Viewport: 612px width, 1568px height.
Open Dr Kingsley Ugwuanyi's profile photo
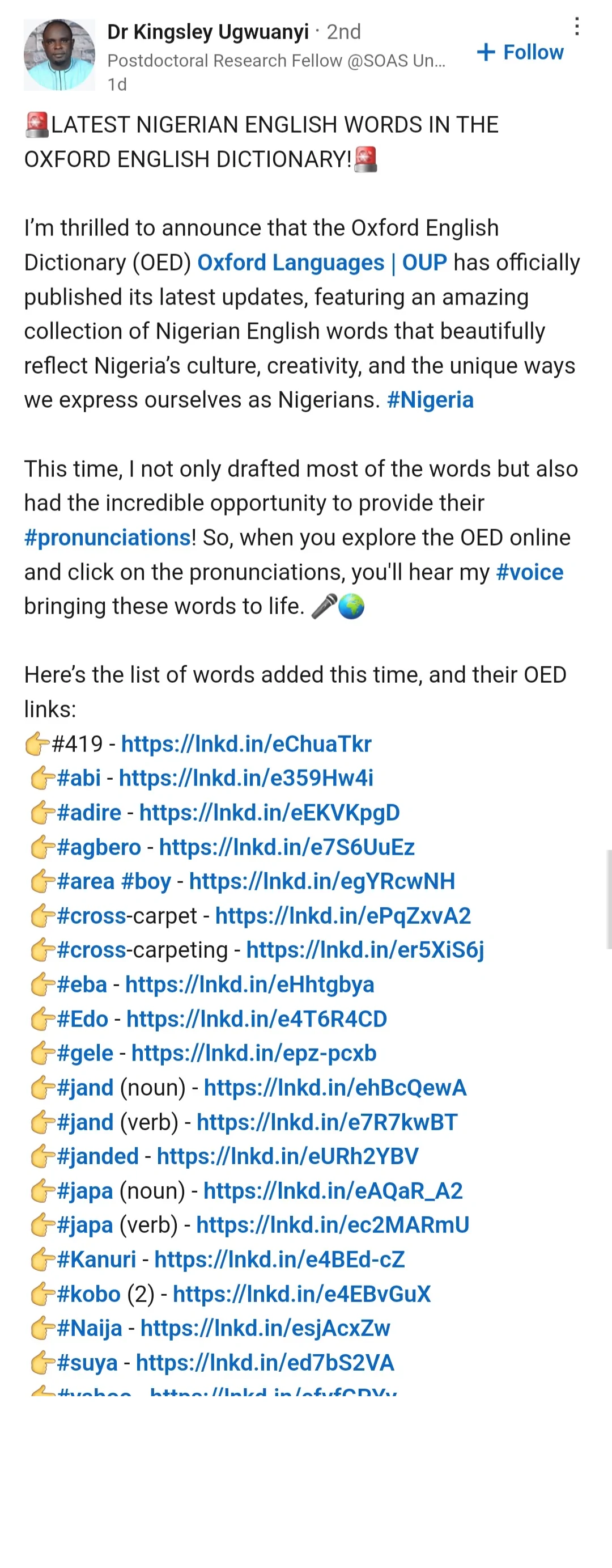point(59,55)
